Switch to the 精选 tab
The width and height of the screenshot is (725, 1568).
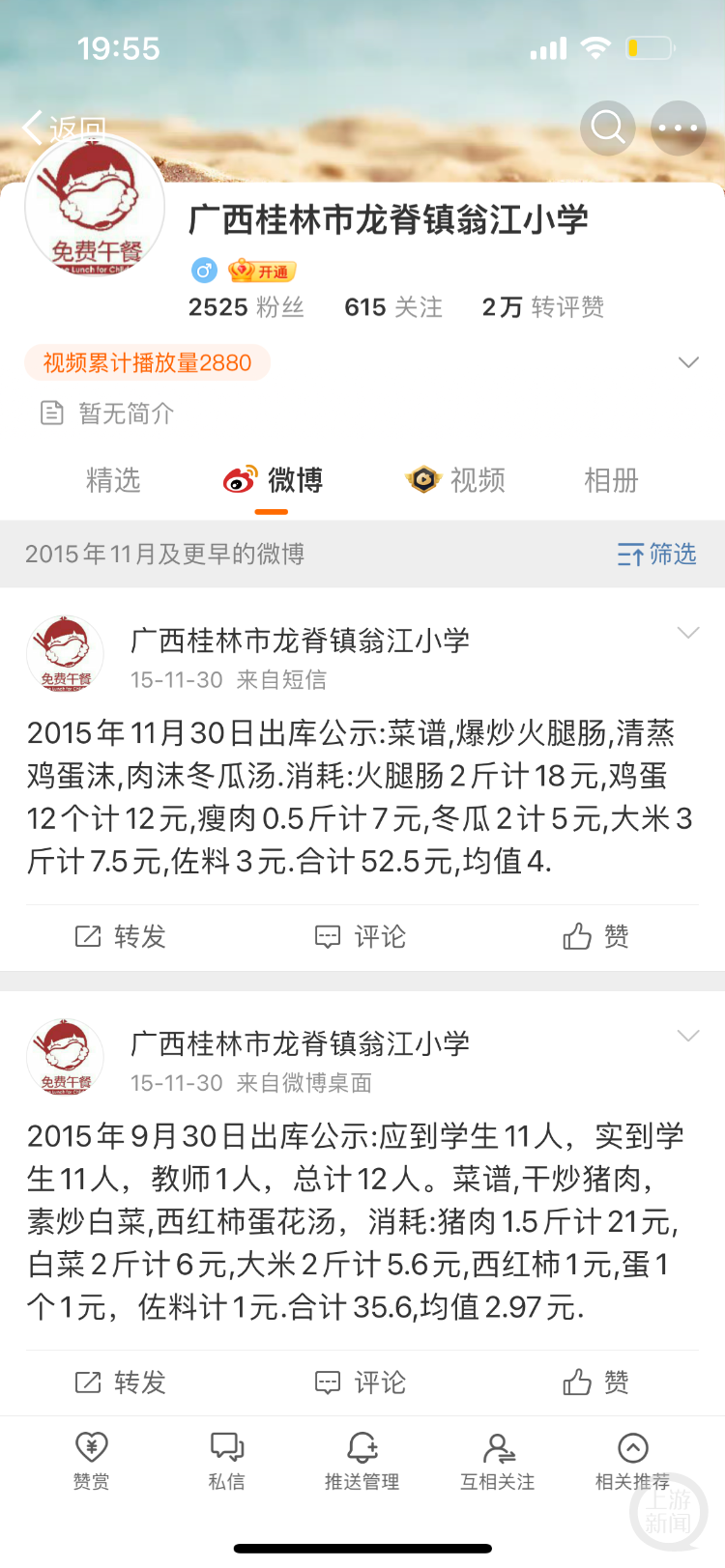coord(113,480)
